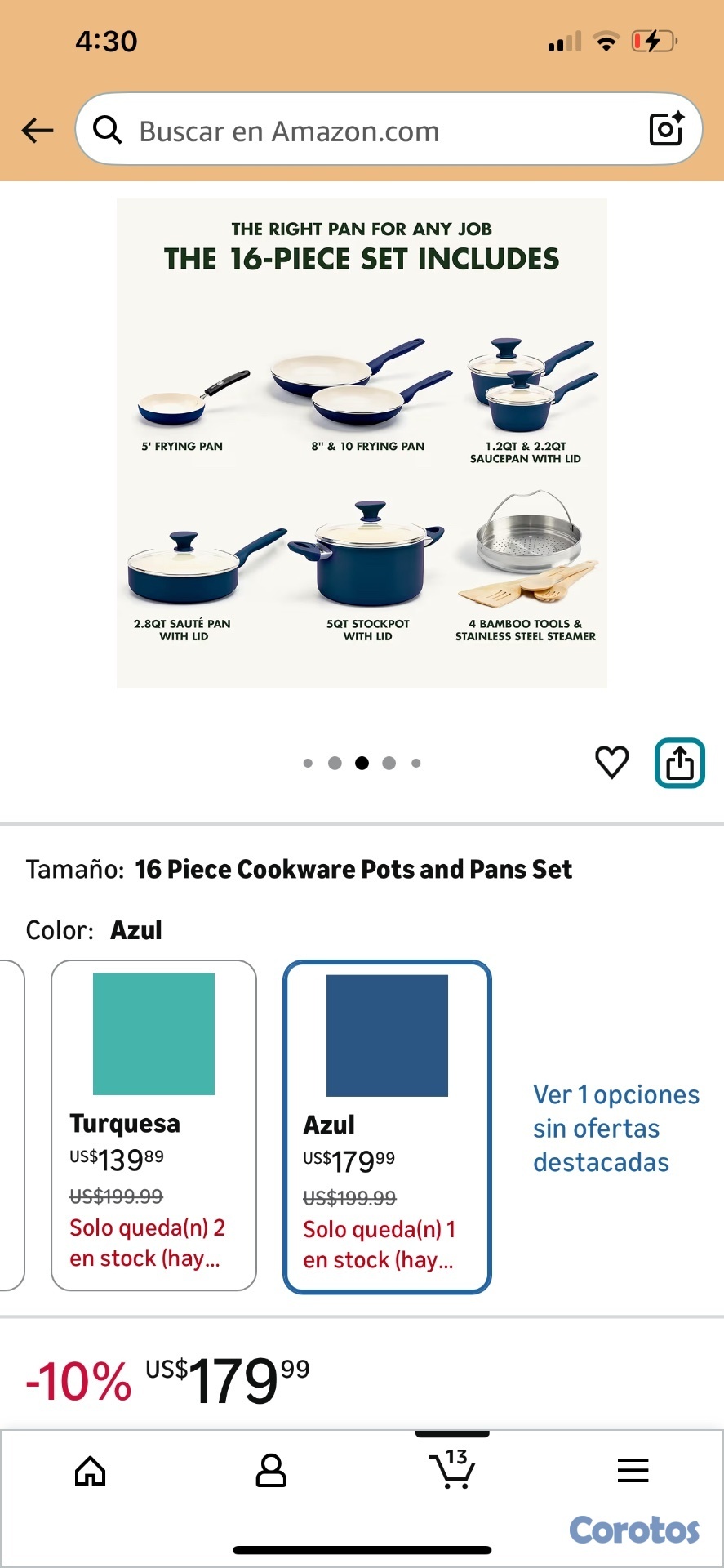Image resolution: width=724 pixels, height=1568 pixels.
Task: Add the cookware set to favorites with the heart
Action: [611, 762]
